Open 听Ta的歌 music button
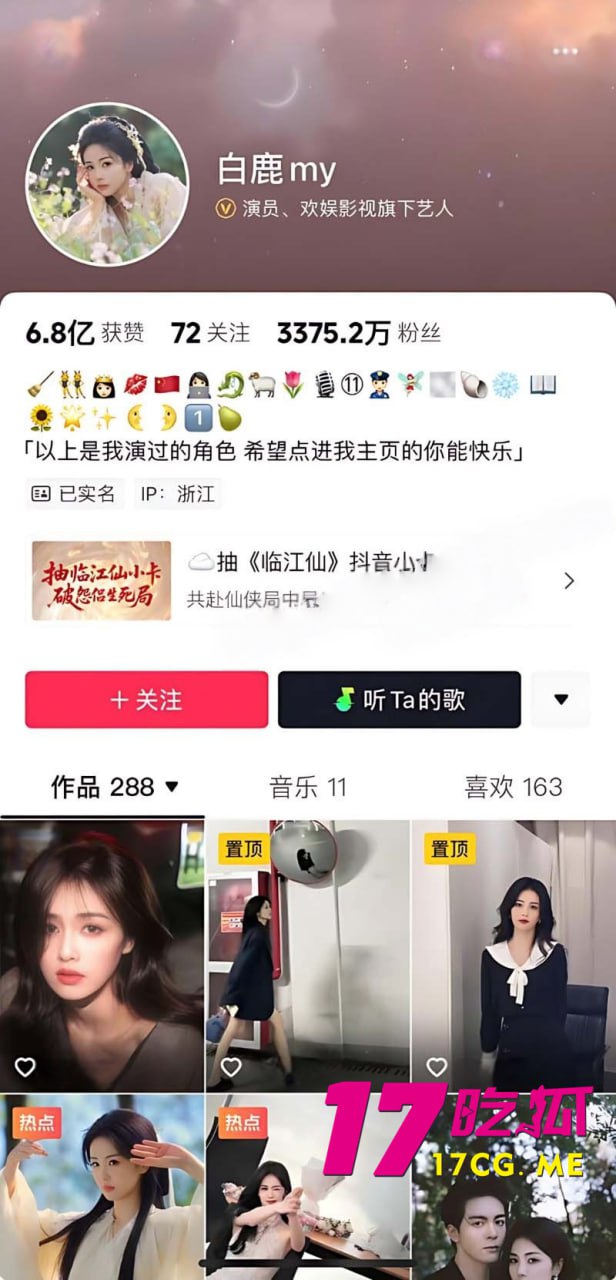 coord(399,699)
